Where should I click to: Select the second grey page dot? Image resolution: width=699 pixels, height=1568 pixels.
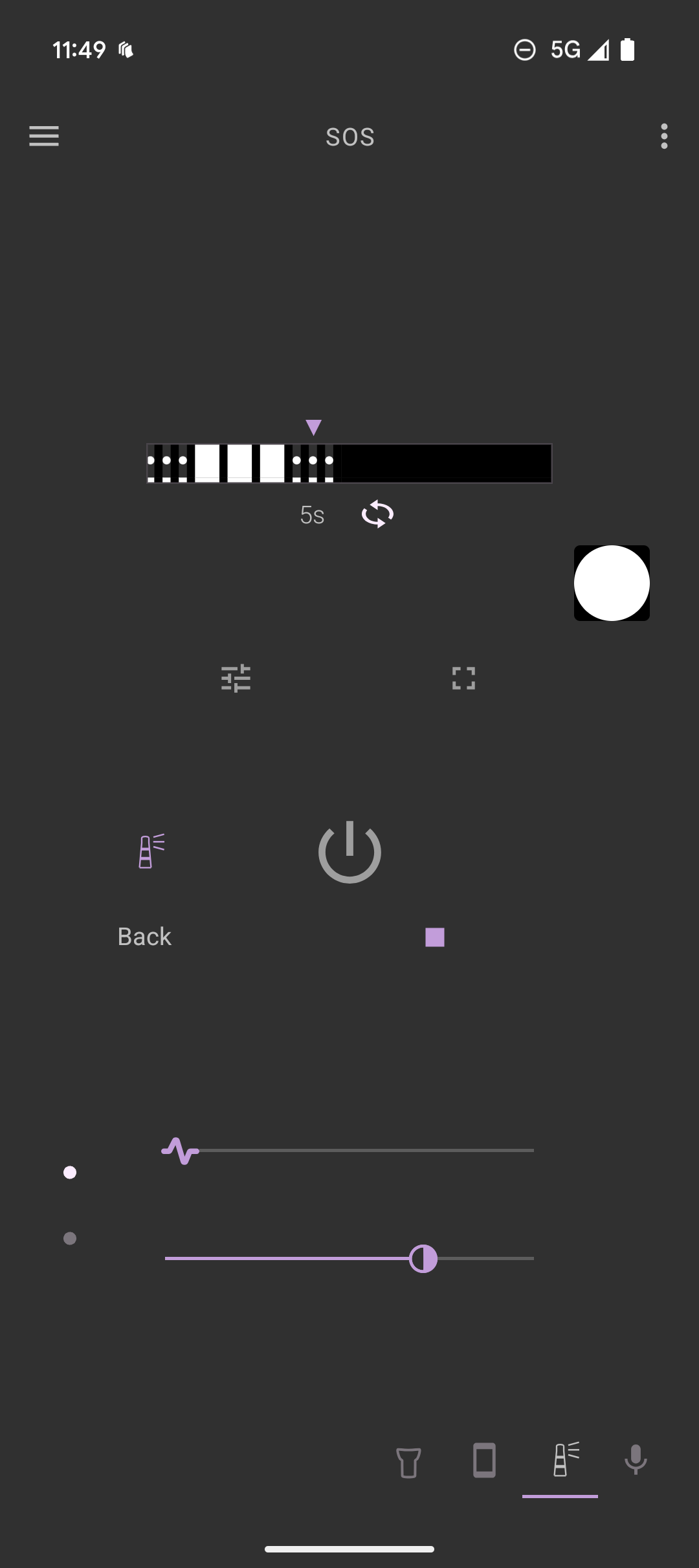click(70, 1239)
